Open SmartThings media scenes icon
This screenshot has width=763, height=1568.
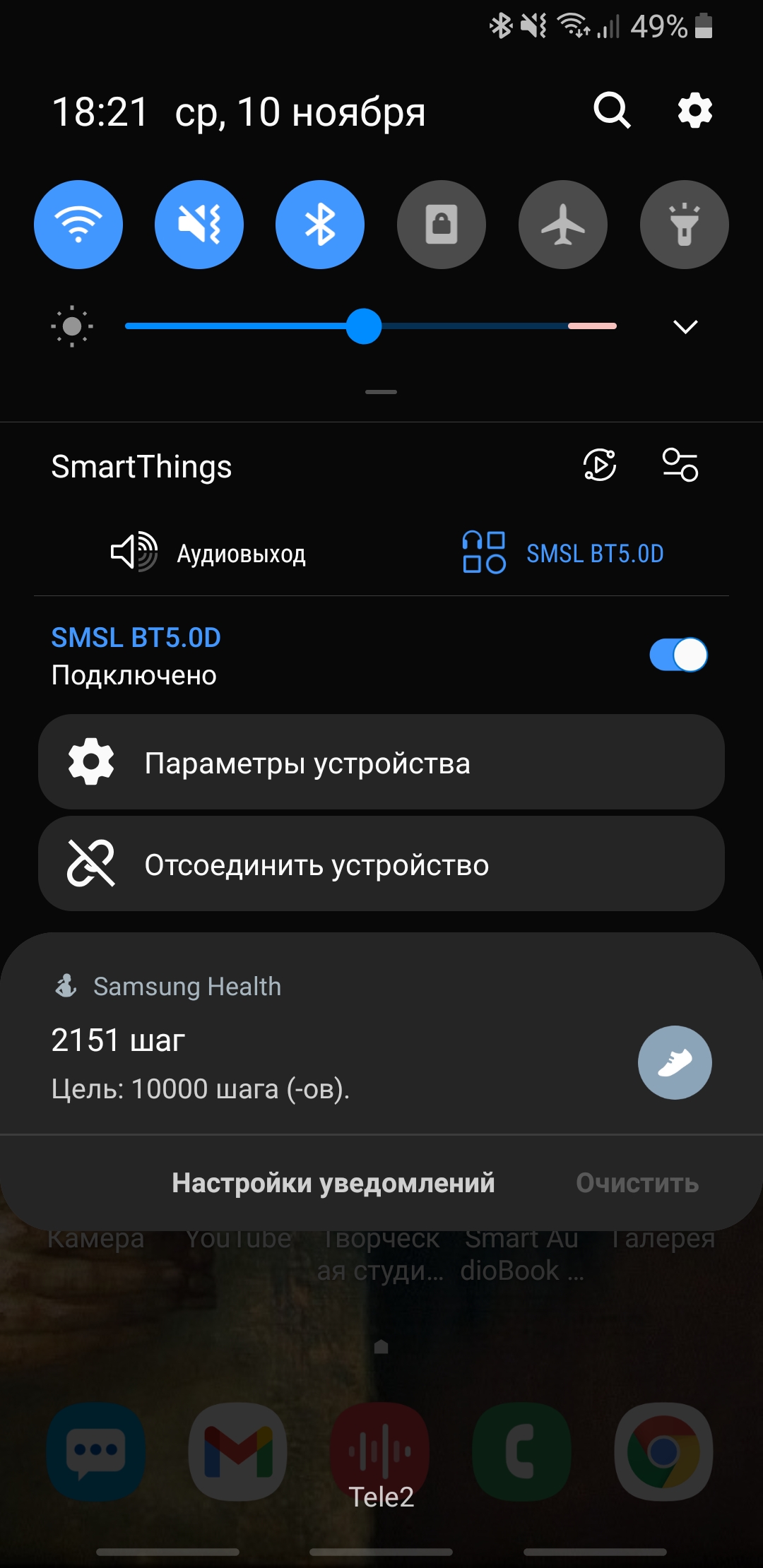click(600, 465)
